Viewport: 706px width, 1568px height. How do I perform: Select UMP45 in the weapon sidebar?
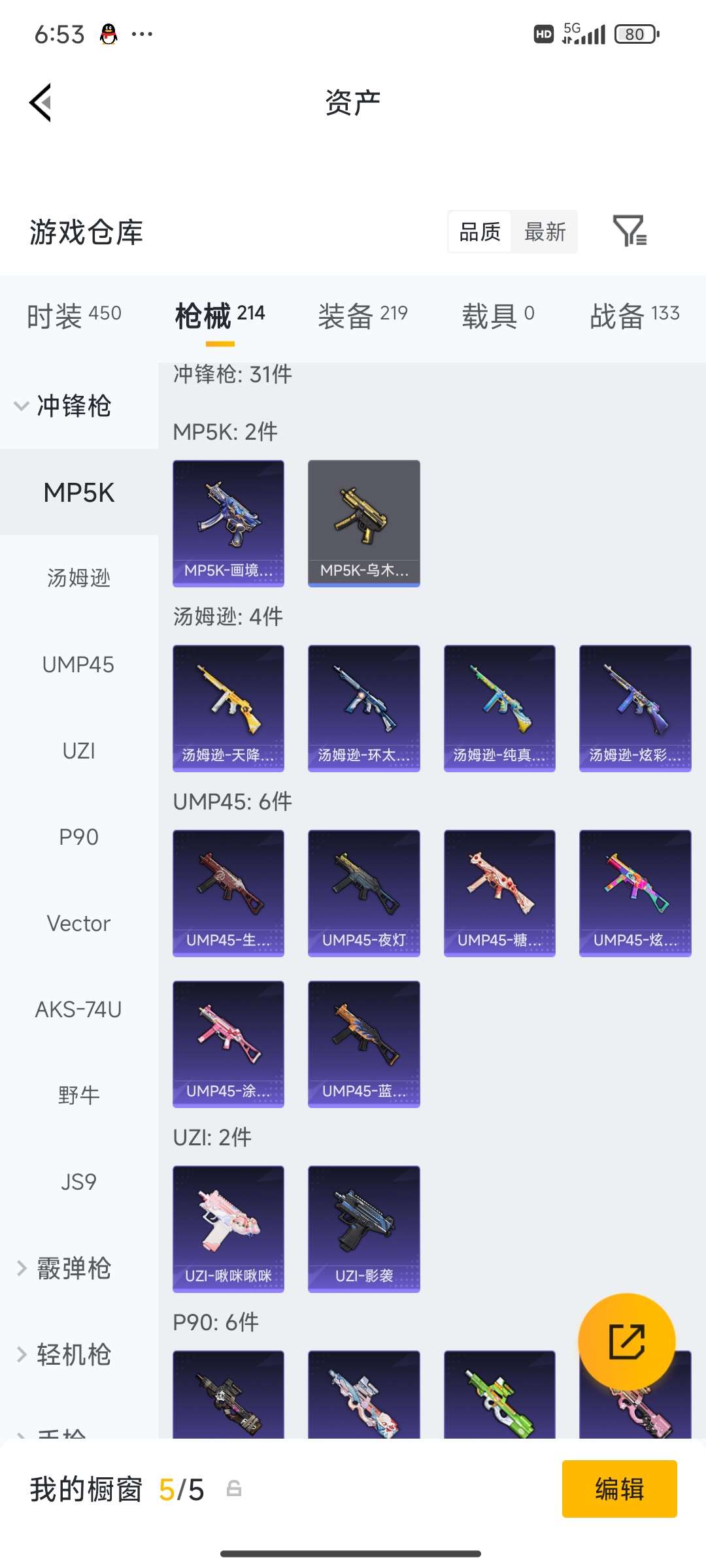pos(78,664)
